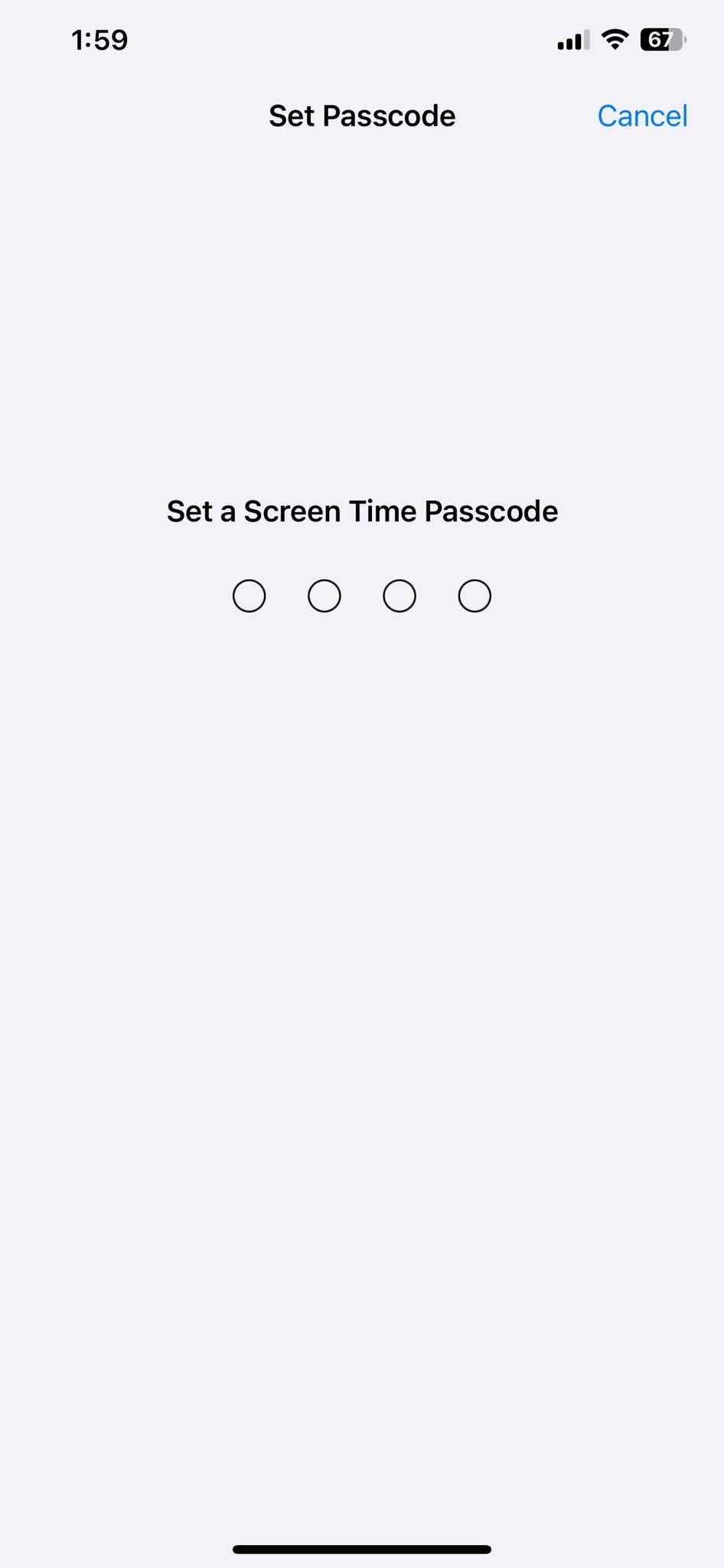This screenshot has width=724, height=1568.
Task: Select the first passcode entry circle
Action: pos(249,596)
